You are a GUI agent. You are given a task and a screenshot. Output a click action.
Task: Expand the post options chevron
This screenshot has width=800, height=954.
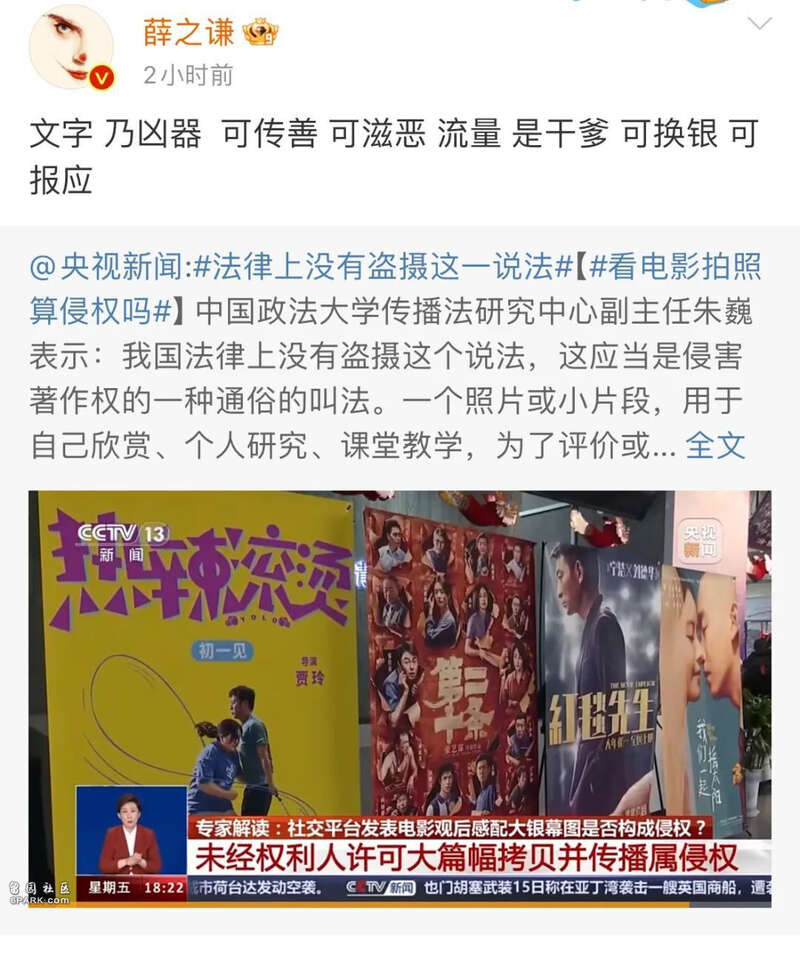point(760,24)
